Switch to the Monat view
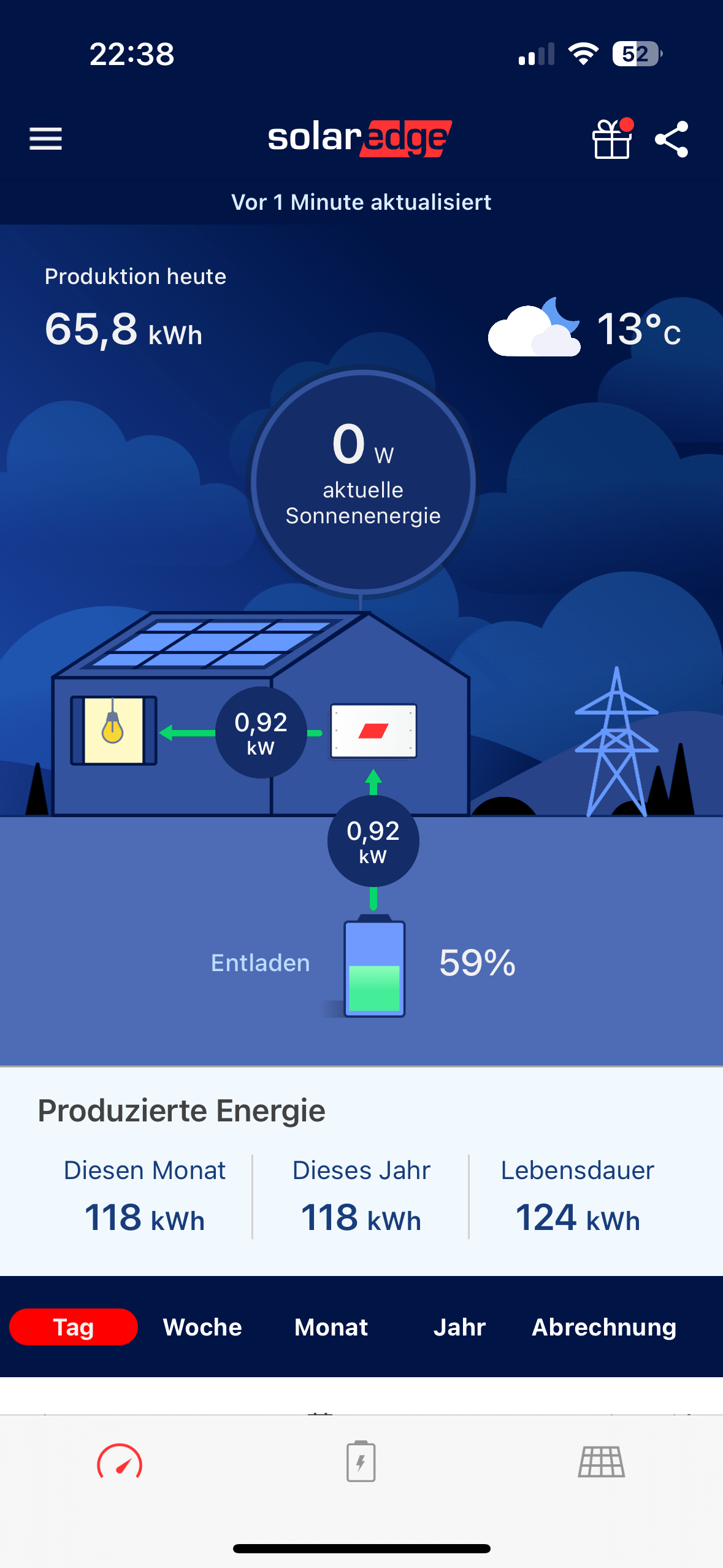This screenshot has width=723, height=1568. point(331,1327)
